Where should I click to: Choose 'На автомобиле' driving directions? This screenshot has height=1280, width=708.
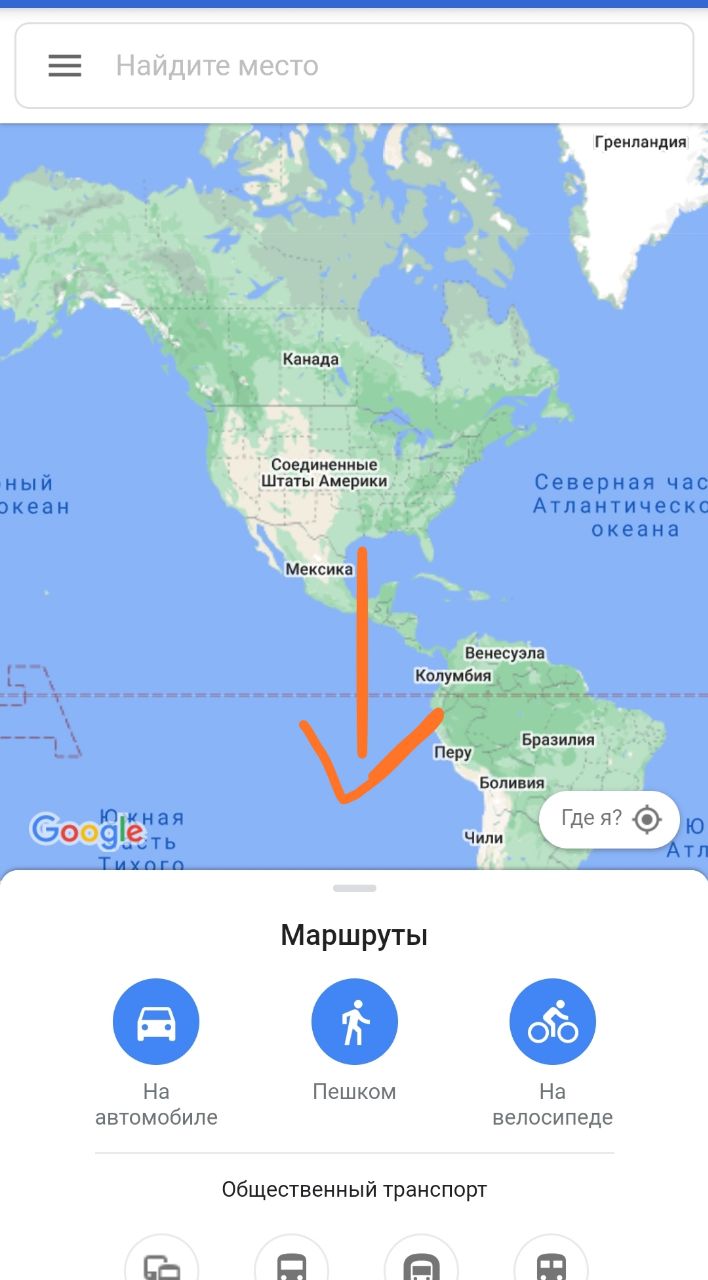[156, 1022]
